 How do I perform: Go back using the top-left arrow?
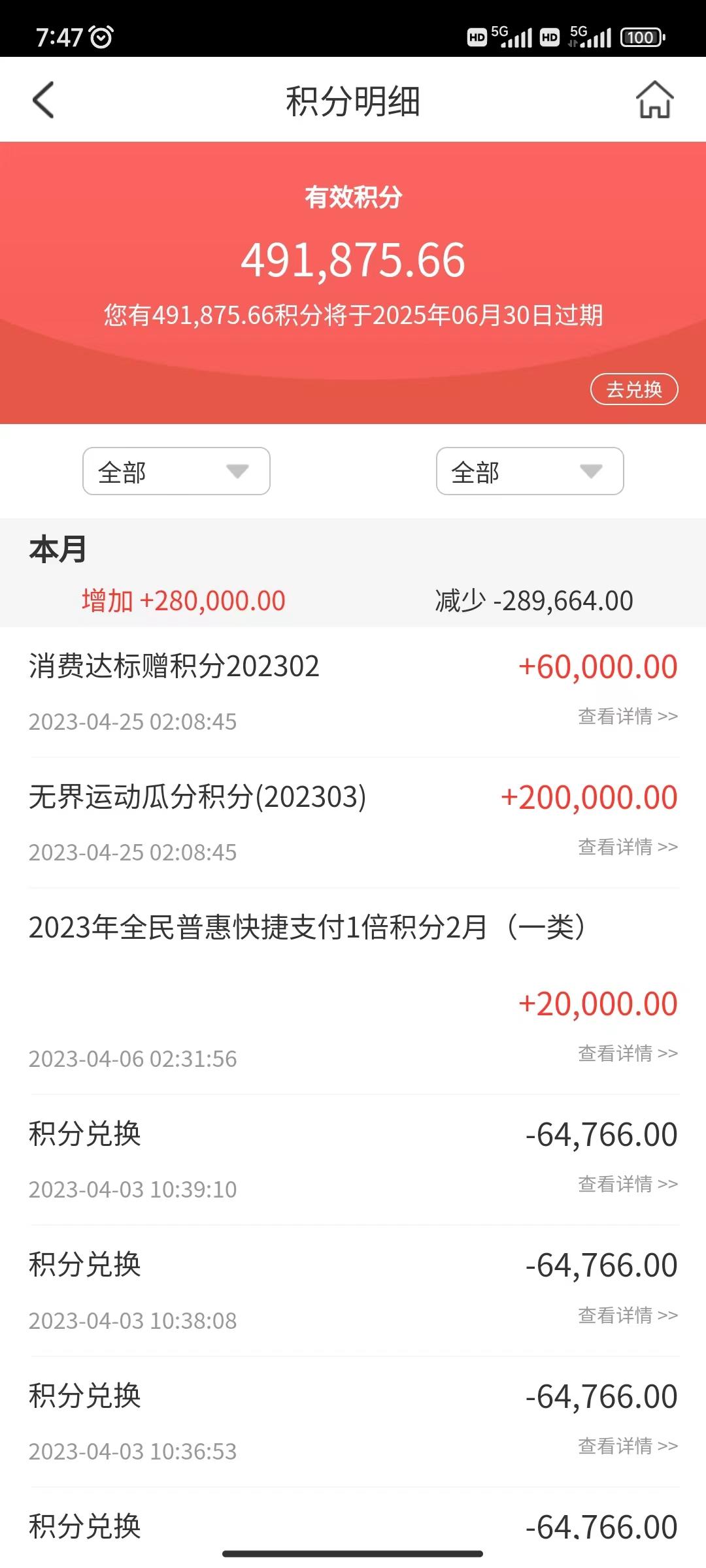pos(43,100)
